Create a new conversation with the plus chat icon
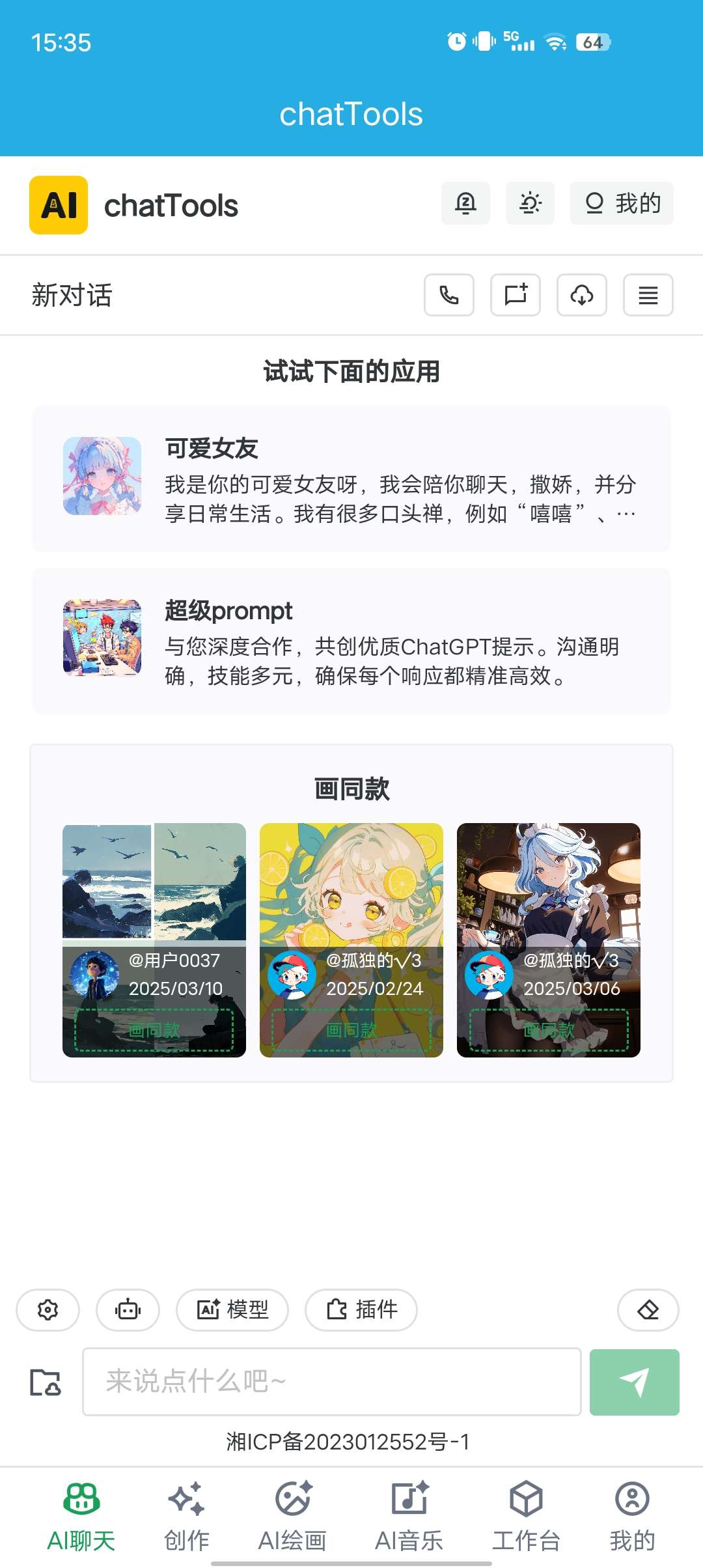703x1568 pixels. pos(516,295)
